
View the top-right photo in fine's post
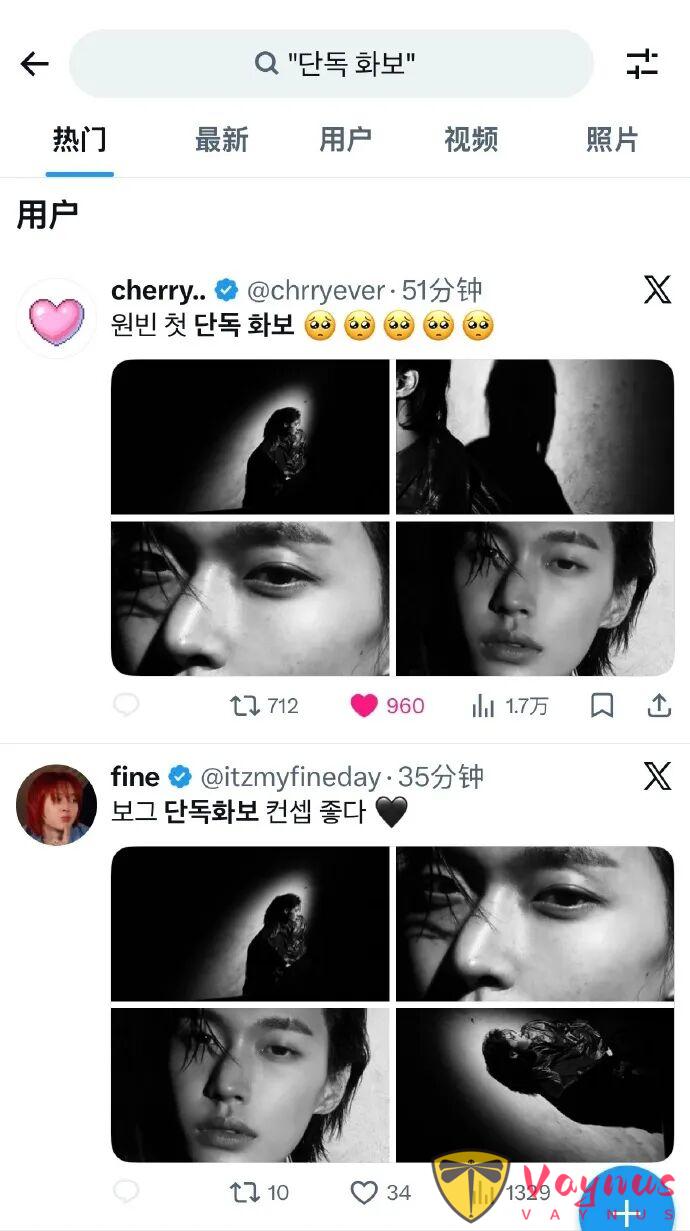pos(535,923)
